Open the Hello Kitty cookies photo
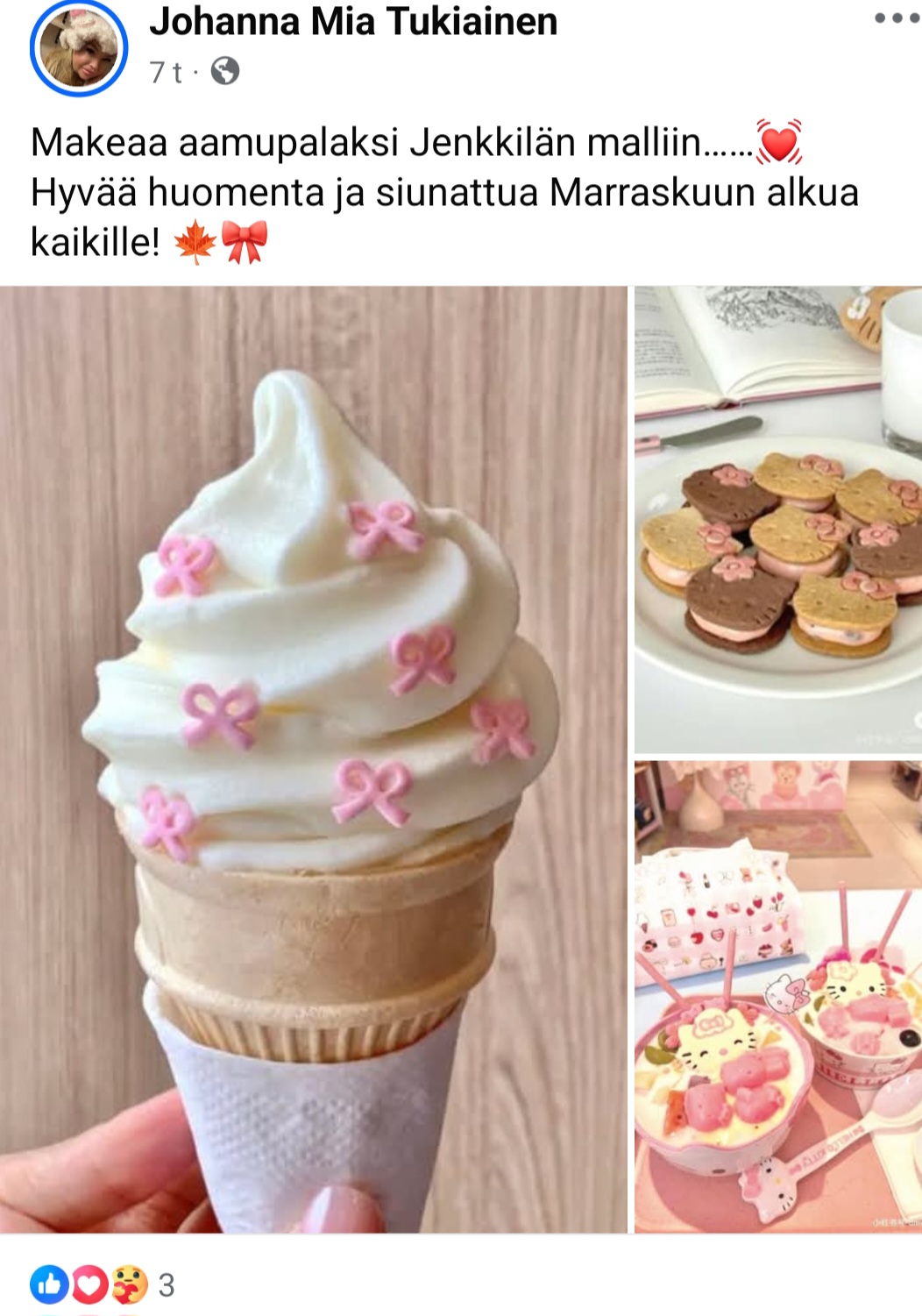The image size is (922, 1316). 778,519
